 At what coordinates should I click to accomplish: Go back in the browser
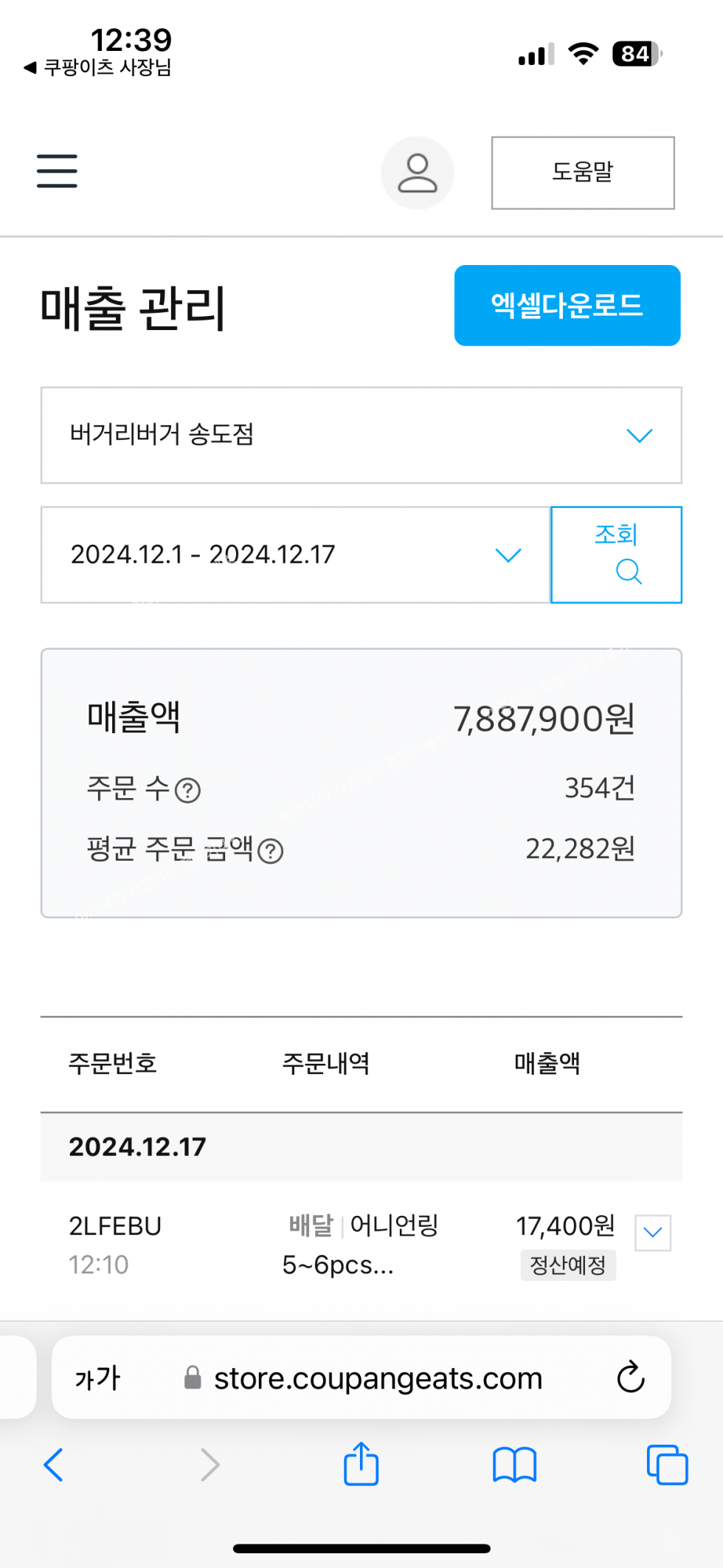click(x=53, y=1465)
